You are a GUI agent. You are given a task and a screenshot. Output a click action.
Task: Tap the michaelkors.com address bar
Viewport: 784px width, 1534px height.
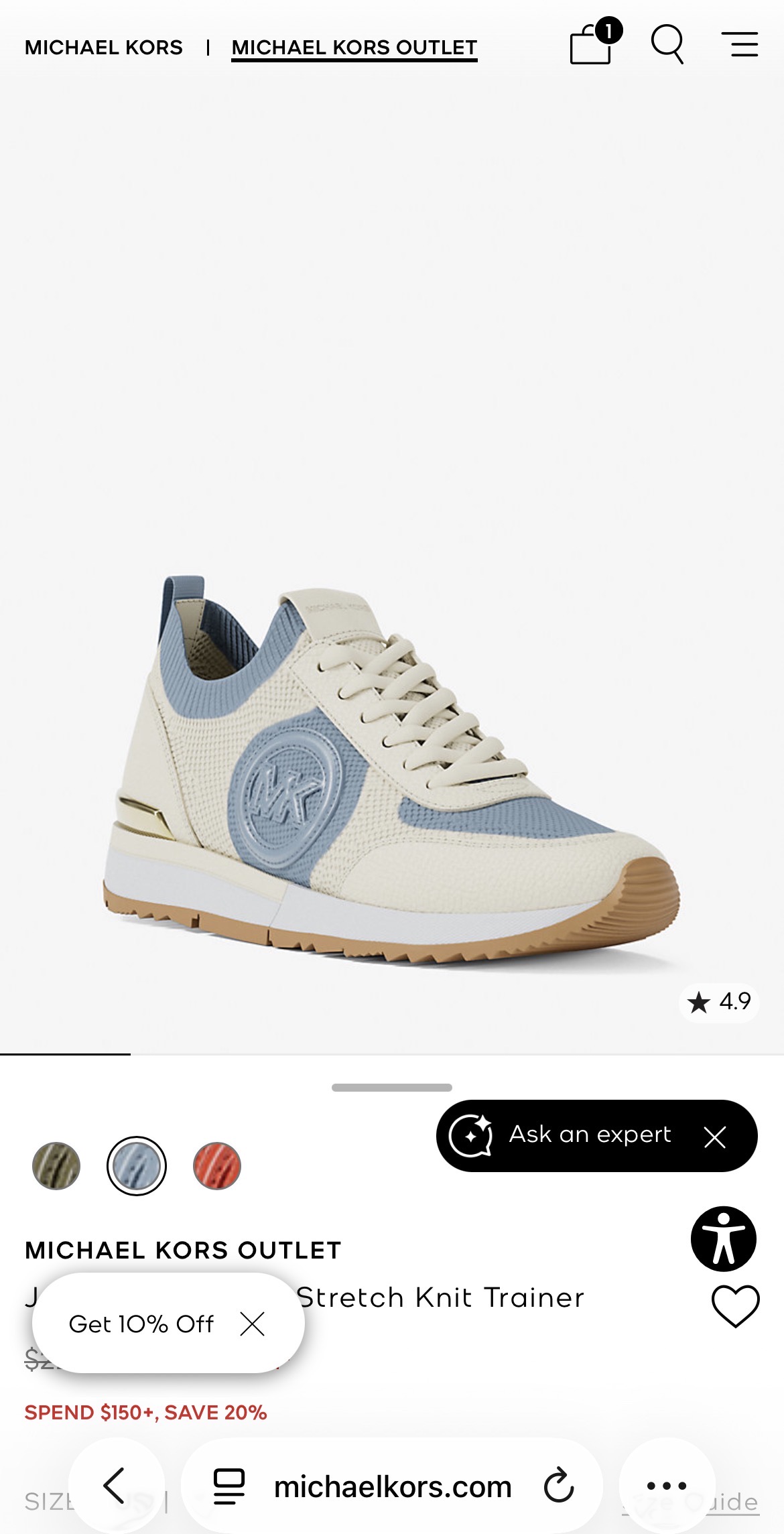(x=392, y=1487)
